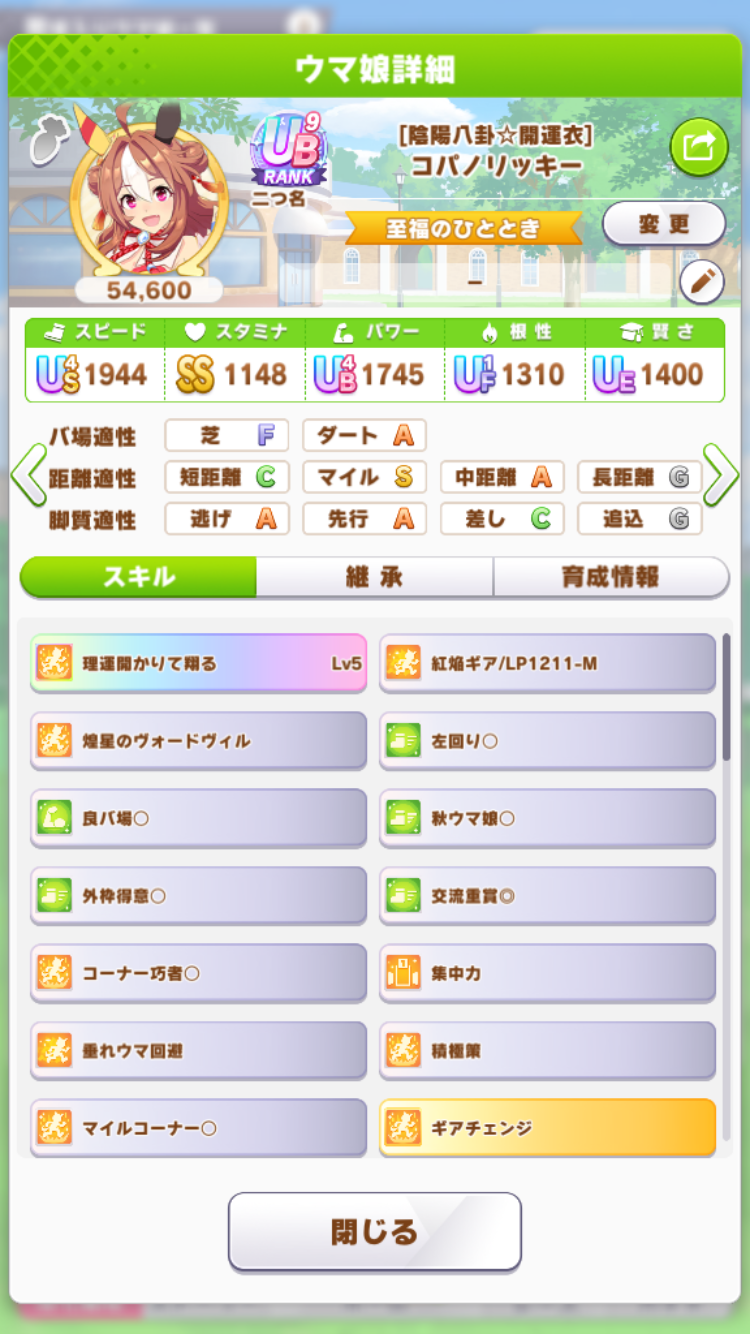
Task: Switch to the 継承 tab
Action: pyautogui.click(x=374, y=577)
